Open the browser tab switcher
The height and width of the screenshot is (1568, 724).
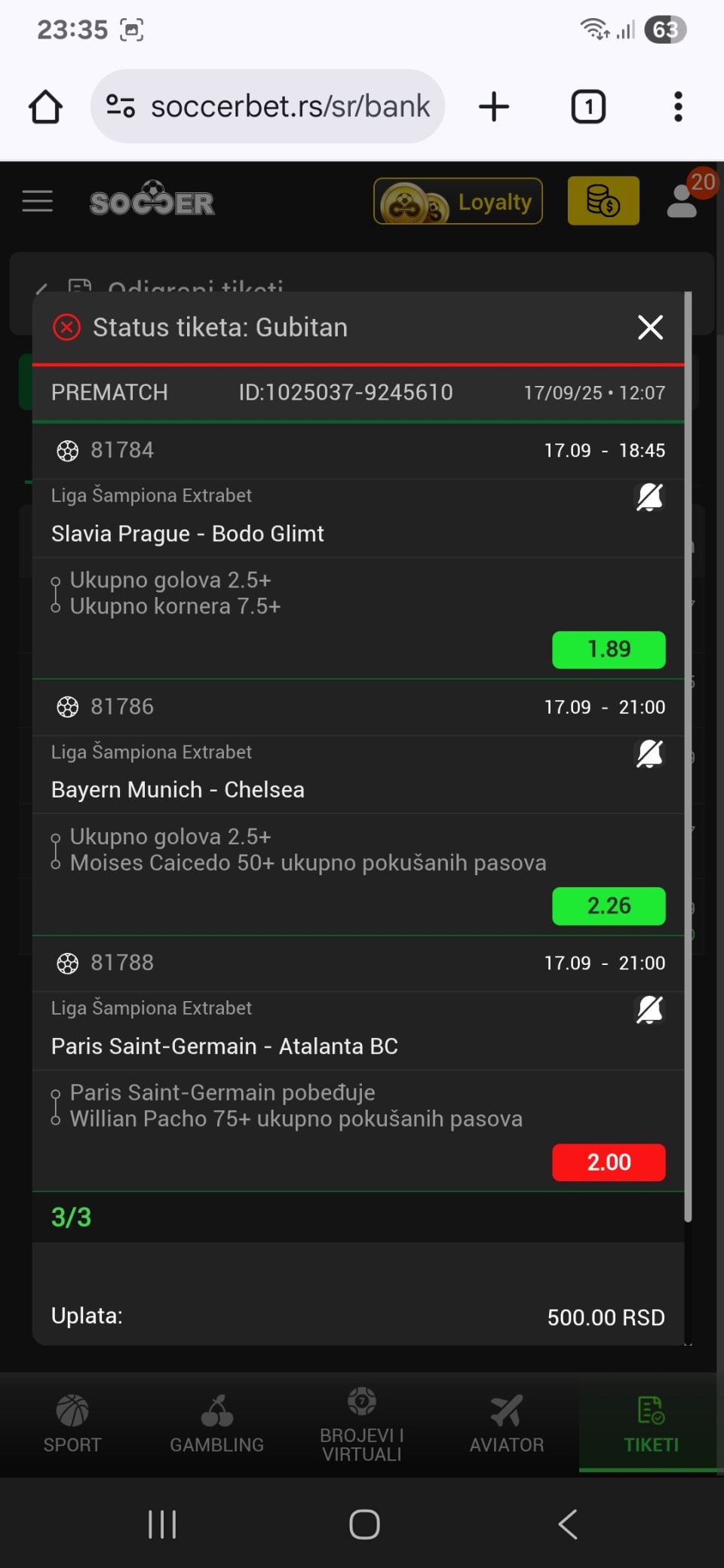click(588, 106)
